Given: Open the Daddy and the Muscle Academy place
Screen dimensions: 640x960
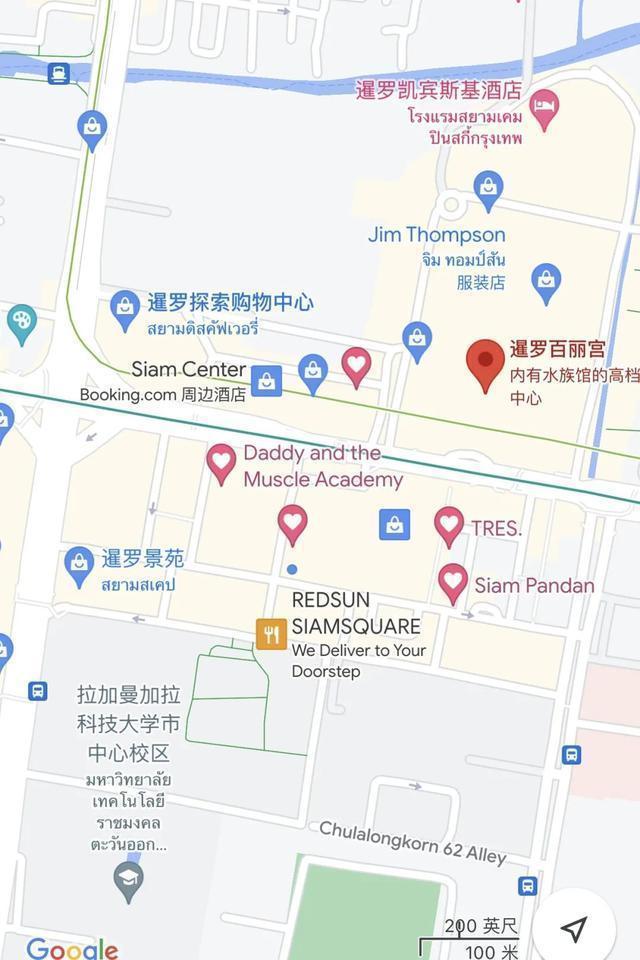Looking at the screenshot, I should coord(221,462).
